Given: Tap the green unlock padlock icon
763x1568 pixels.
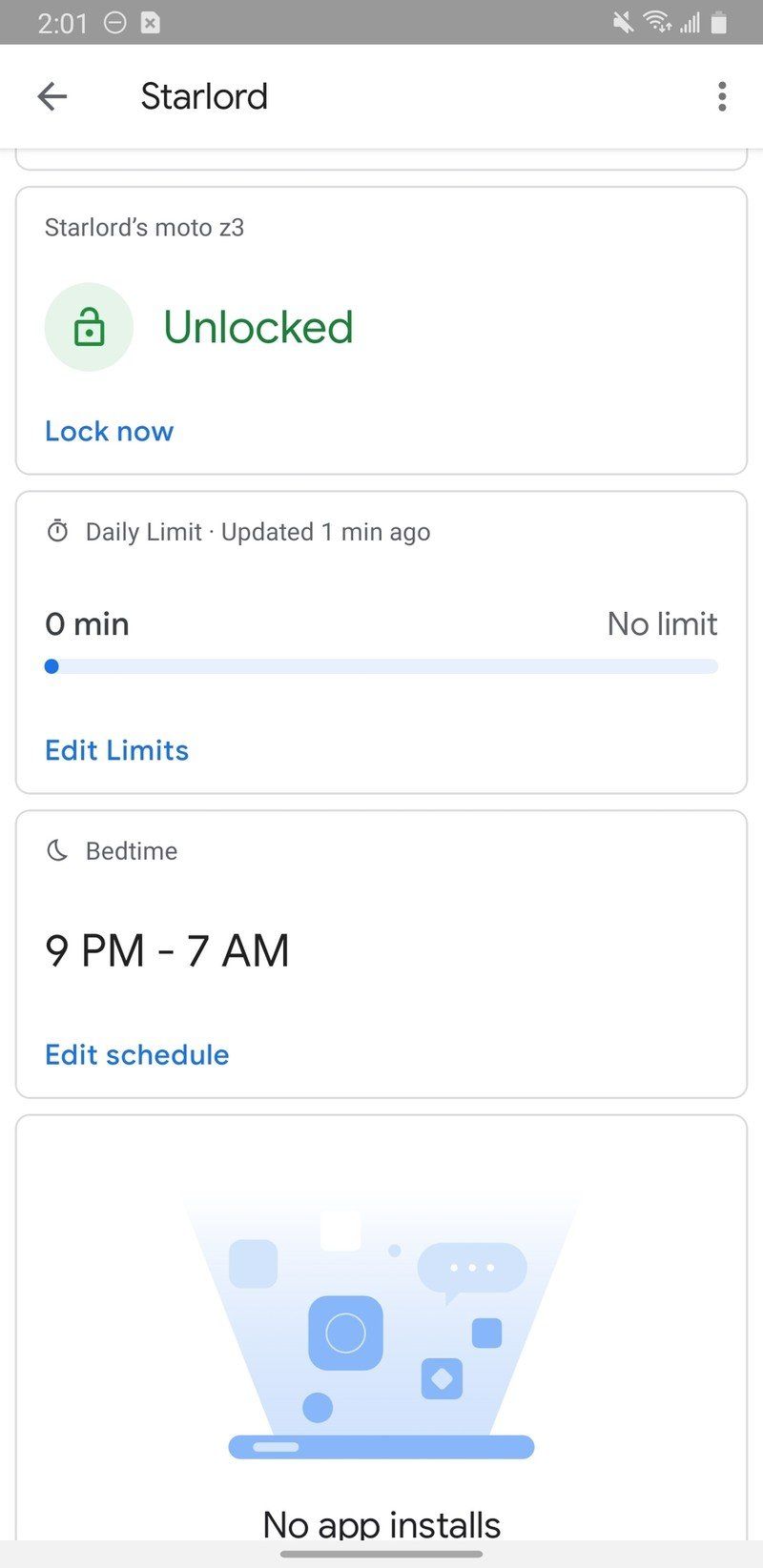Looking at the screenshot, I should 89,327.
